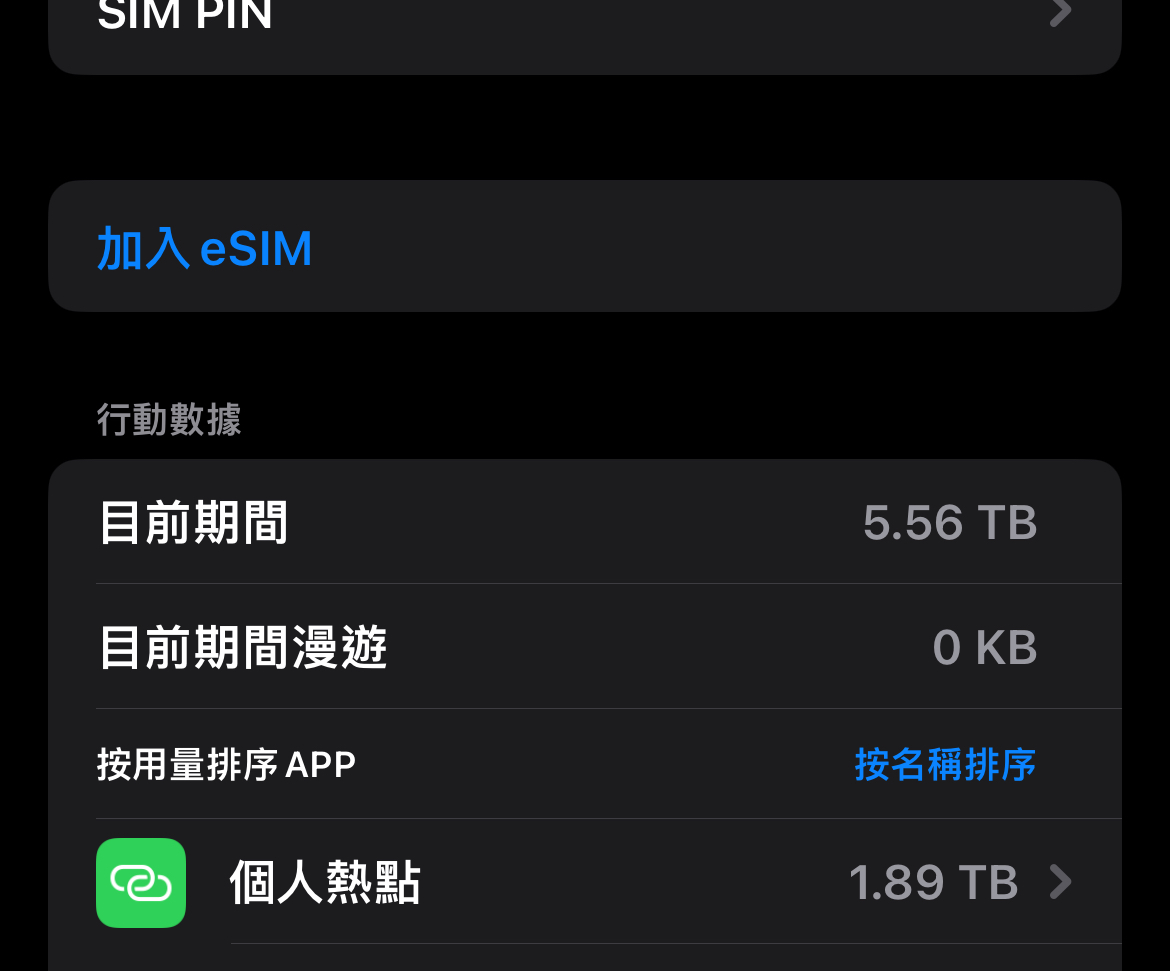Screen dimensions: 1170x971
Task: Sort apps by name via 按名稱排序
Action: (944, 765)
